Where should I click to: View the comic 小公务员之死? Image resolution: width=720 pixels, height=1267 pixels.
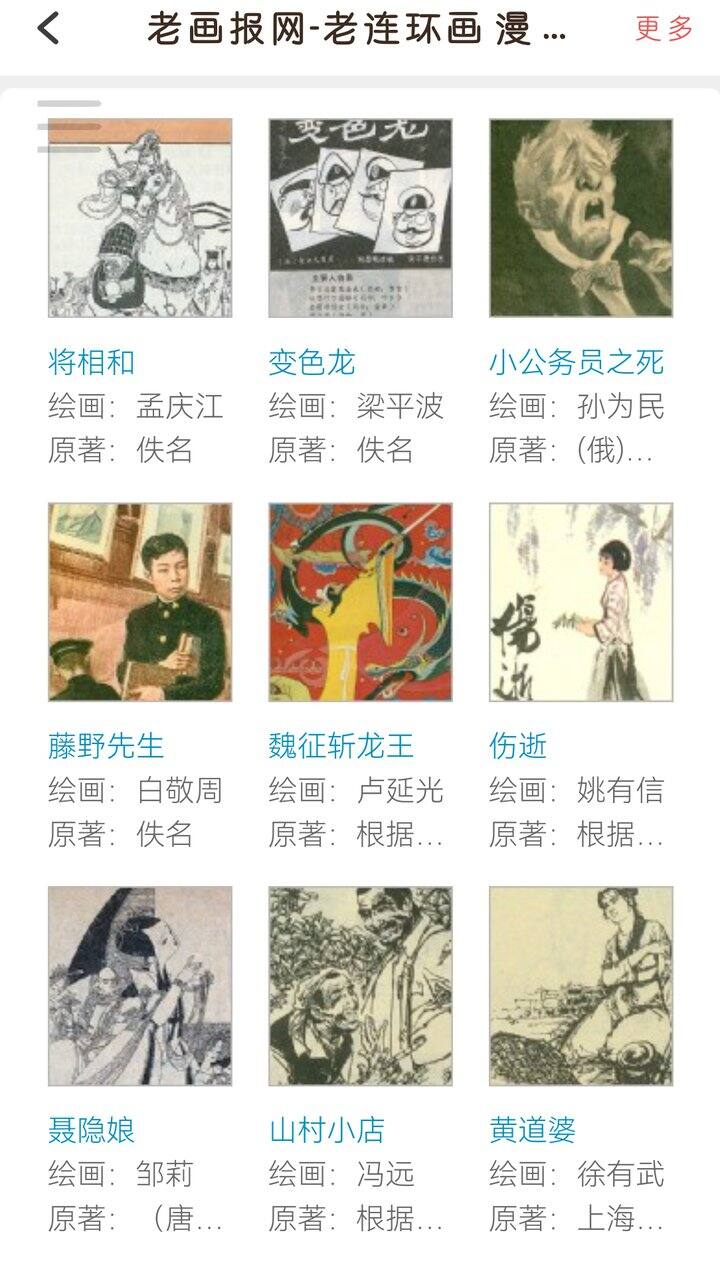[580, 218]
